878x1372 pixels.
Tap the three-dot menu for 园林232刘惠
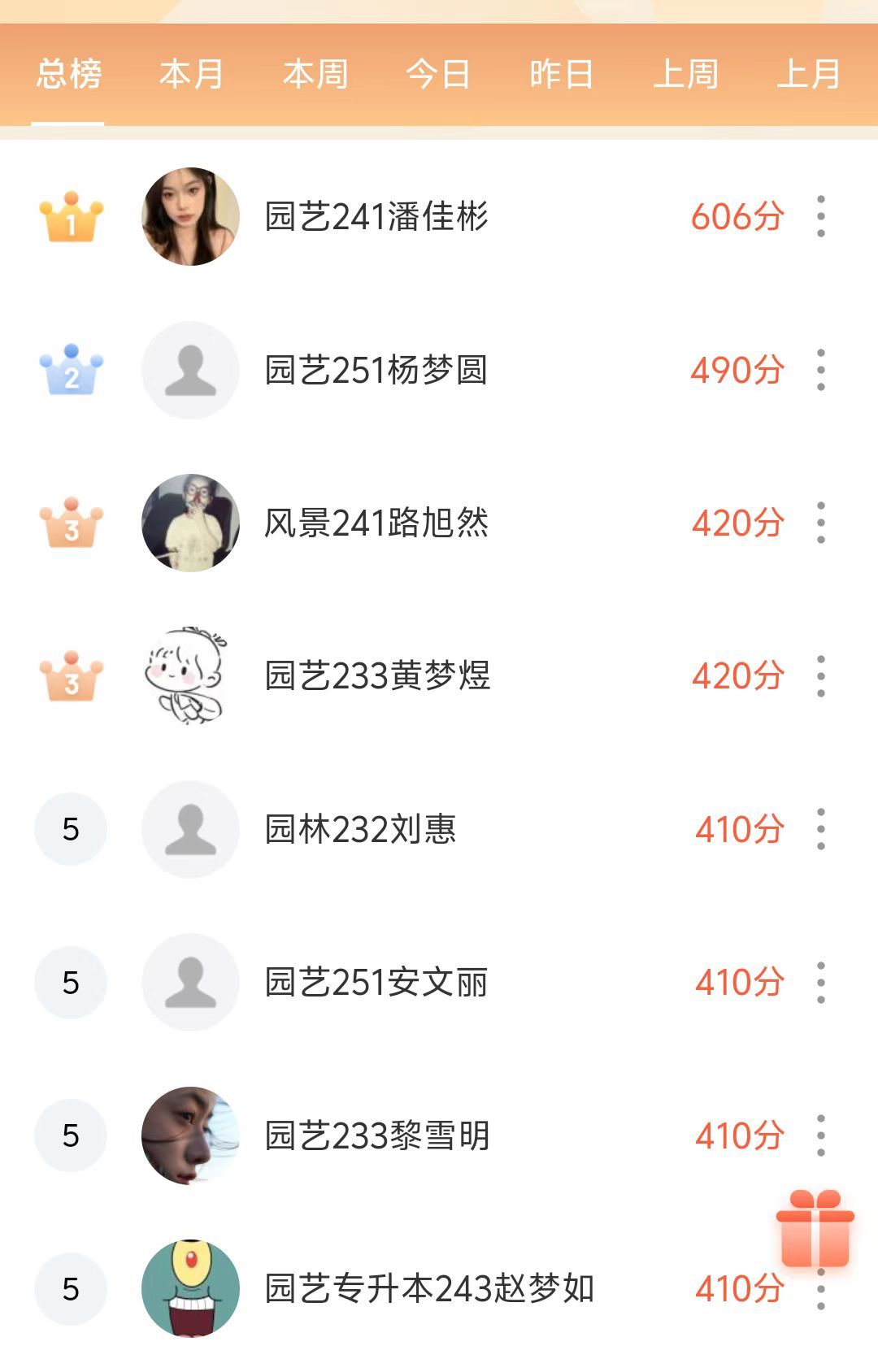[821, 829]
